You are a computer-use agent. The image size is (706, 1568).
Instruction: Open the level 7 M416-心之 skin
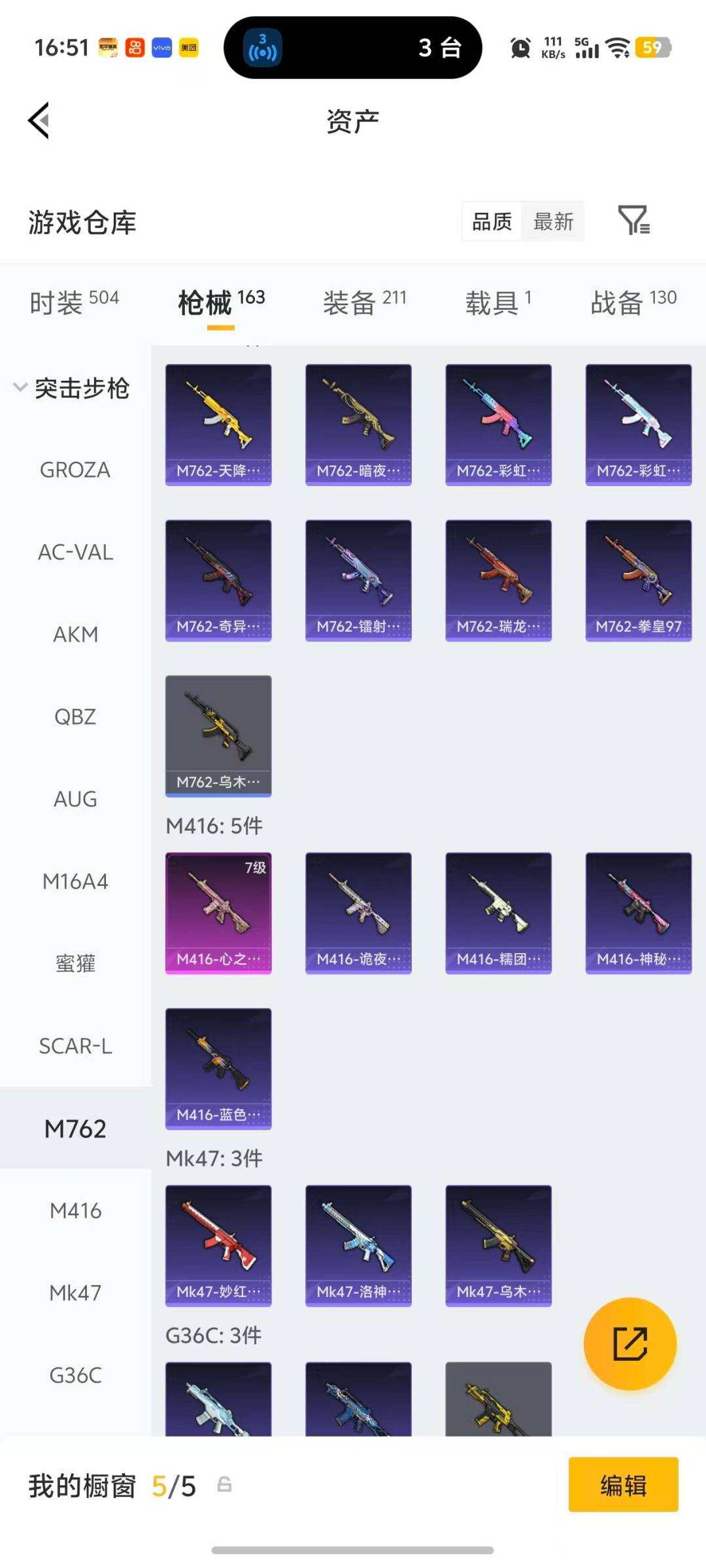pyautogui.click(x=218, y=913)
